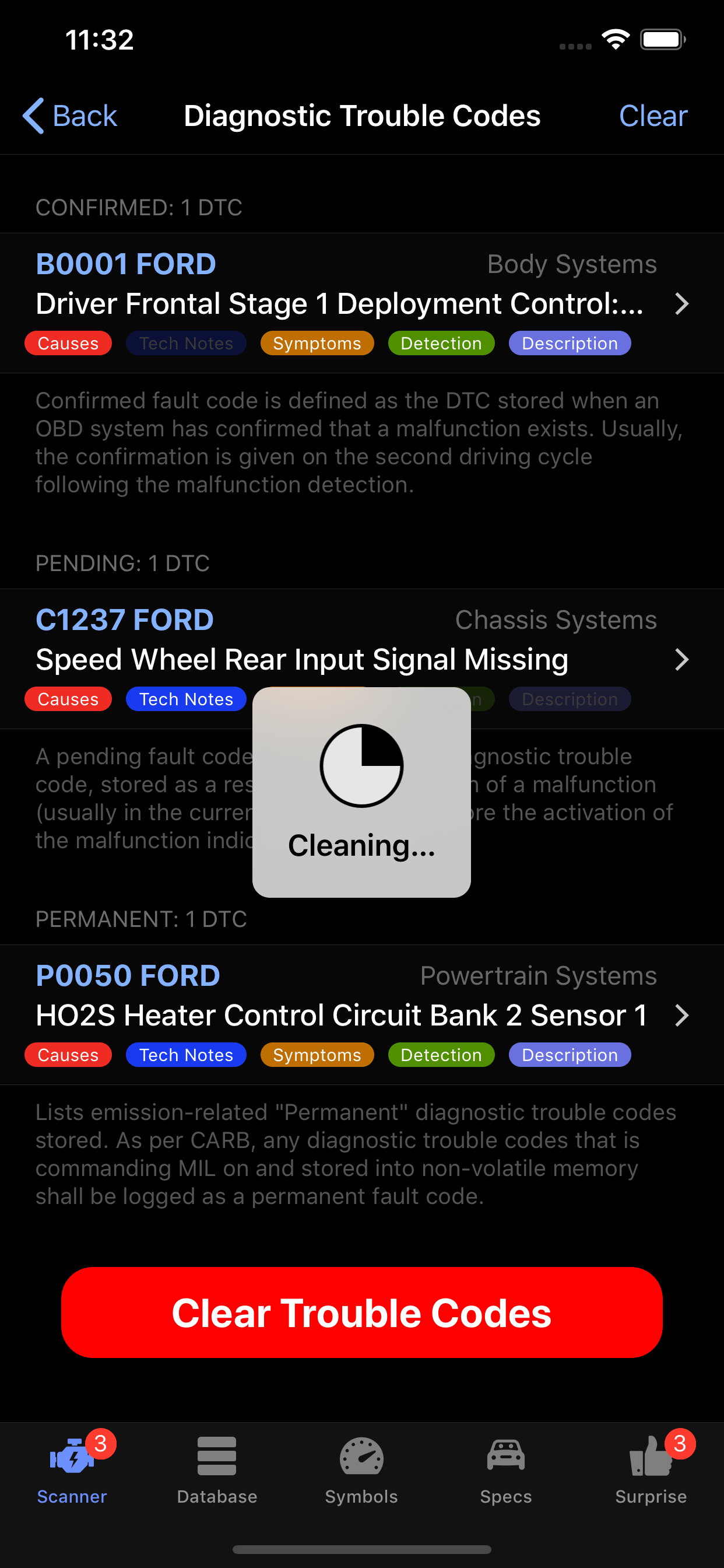Open Tech Notes for C1237 FORD
The height and width of the screenshot is (1568, 724).
tap(185, 699)
